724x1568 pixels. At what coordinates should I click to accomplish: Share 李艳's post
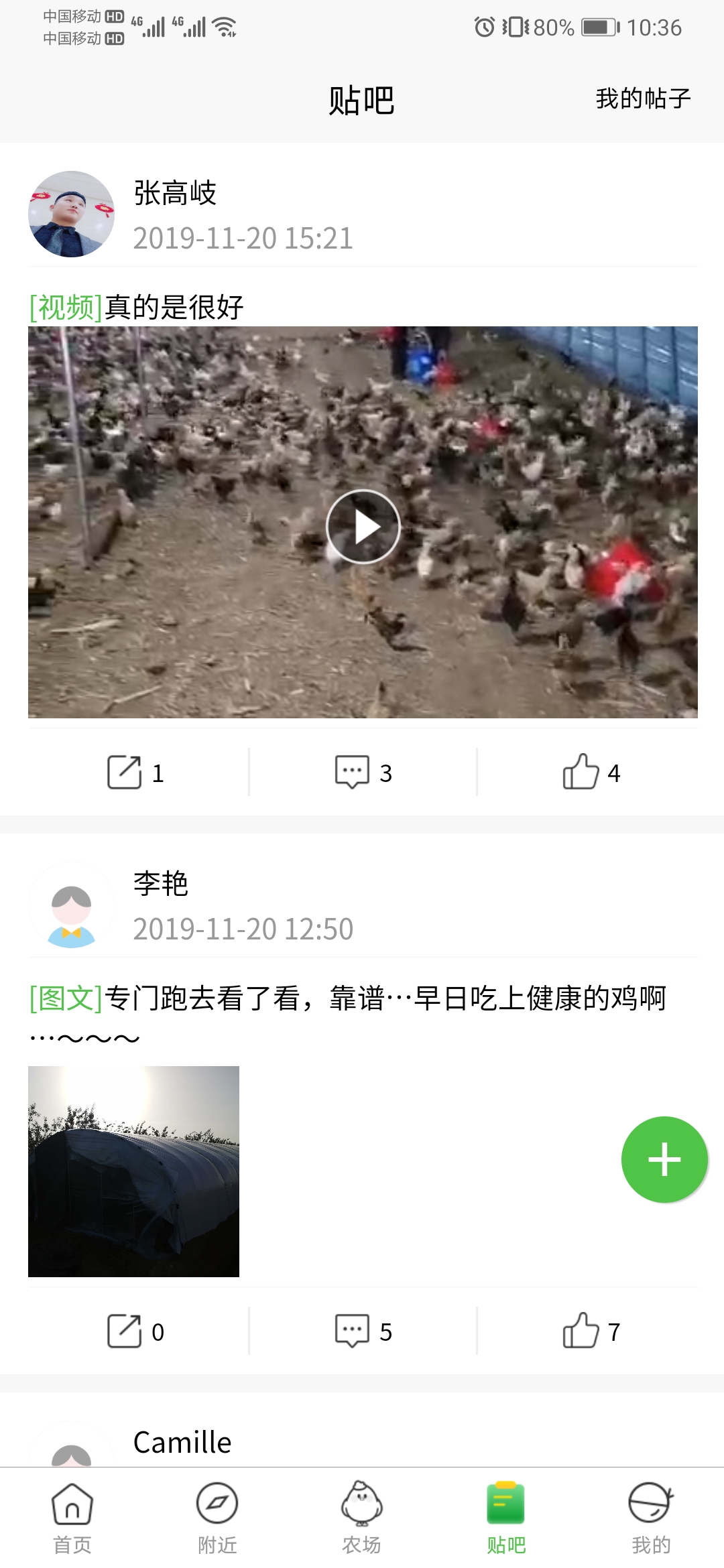(135, 1331)
